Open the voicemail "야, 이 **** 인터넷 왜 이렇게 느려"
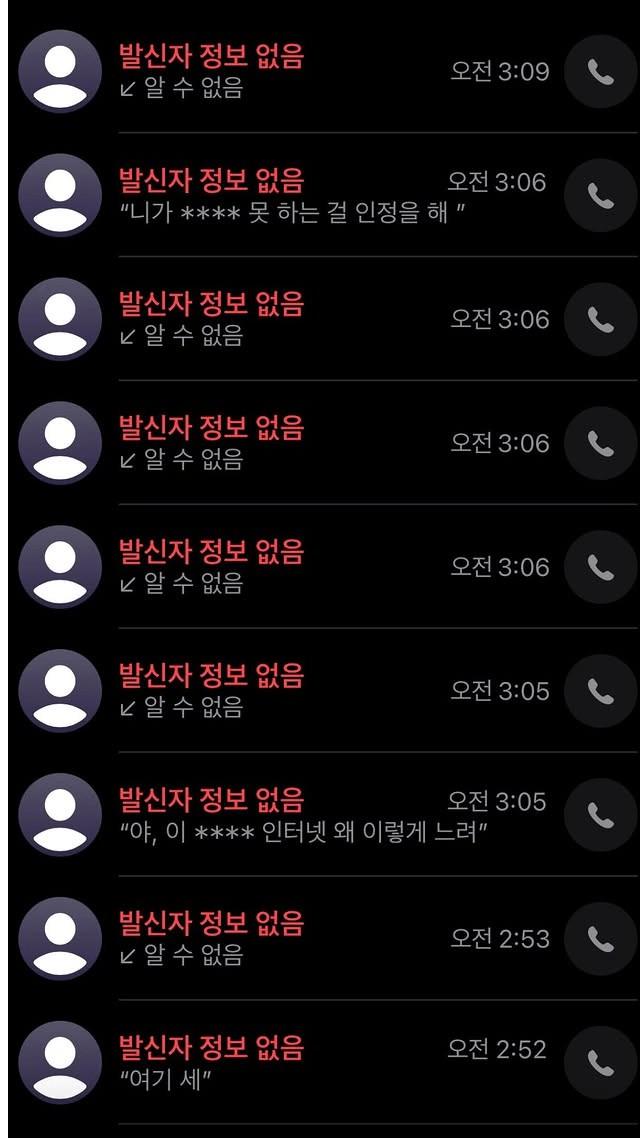The height and width of the screenshot is (1139, 640). click(x=300, y=815)
